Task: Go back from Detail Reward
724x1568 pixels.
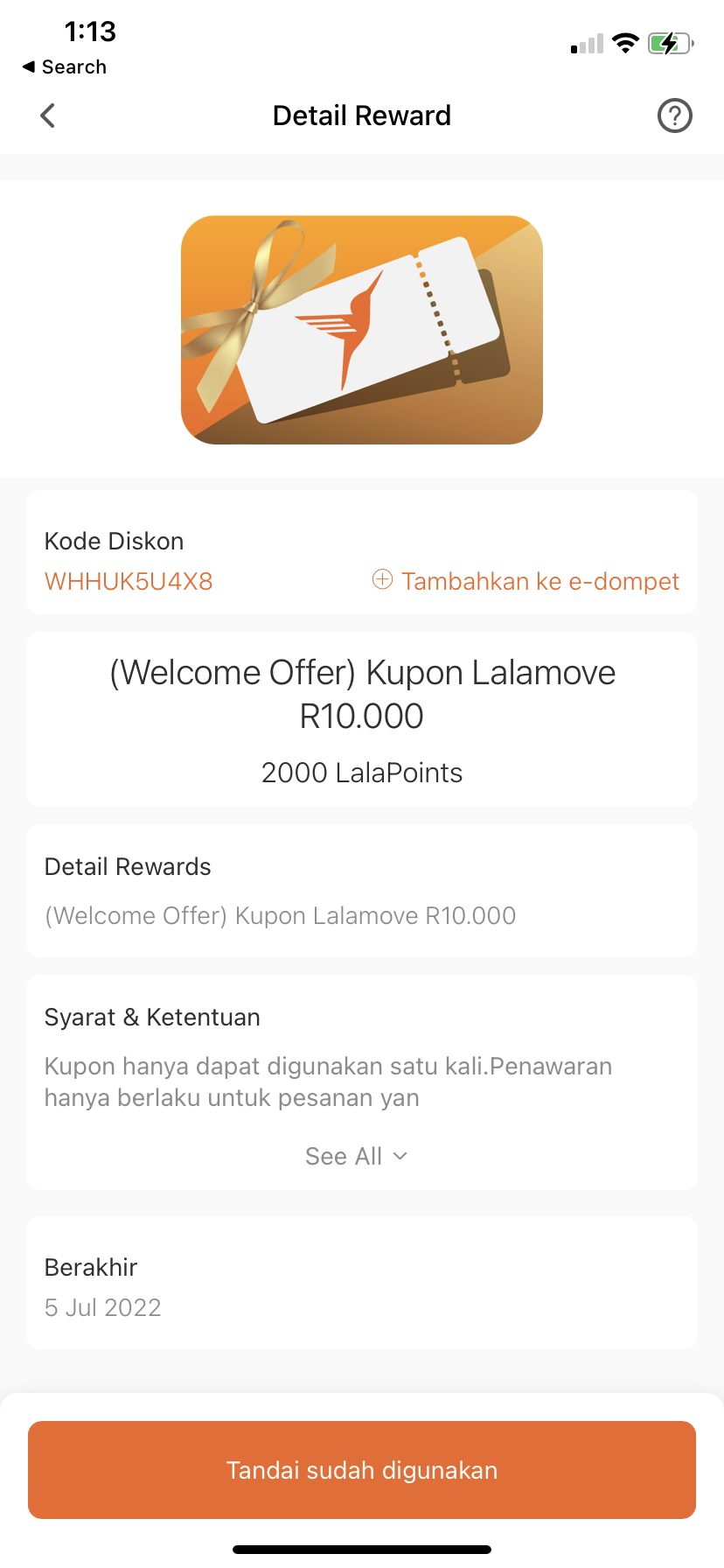Action: [48, 115]
